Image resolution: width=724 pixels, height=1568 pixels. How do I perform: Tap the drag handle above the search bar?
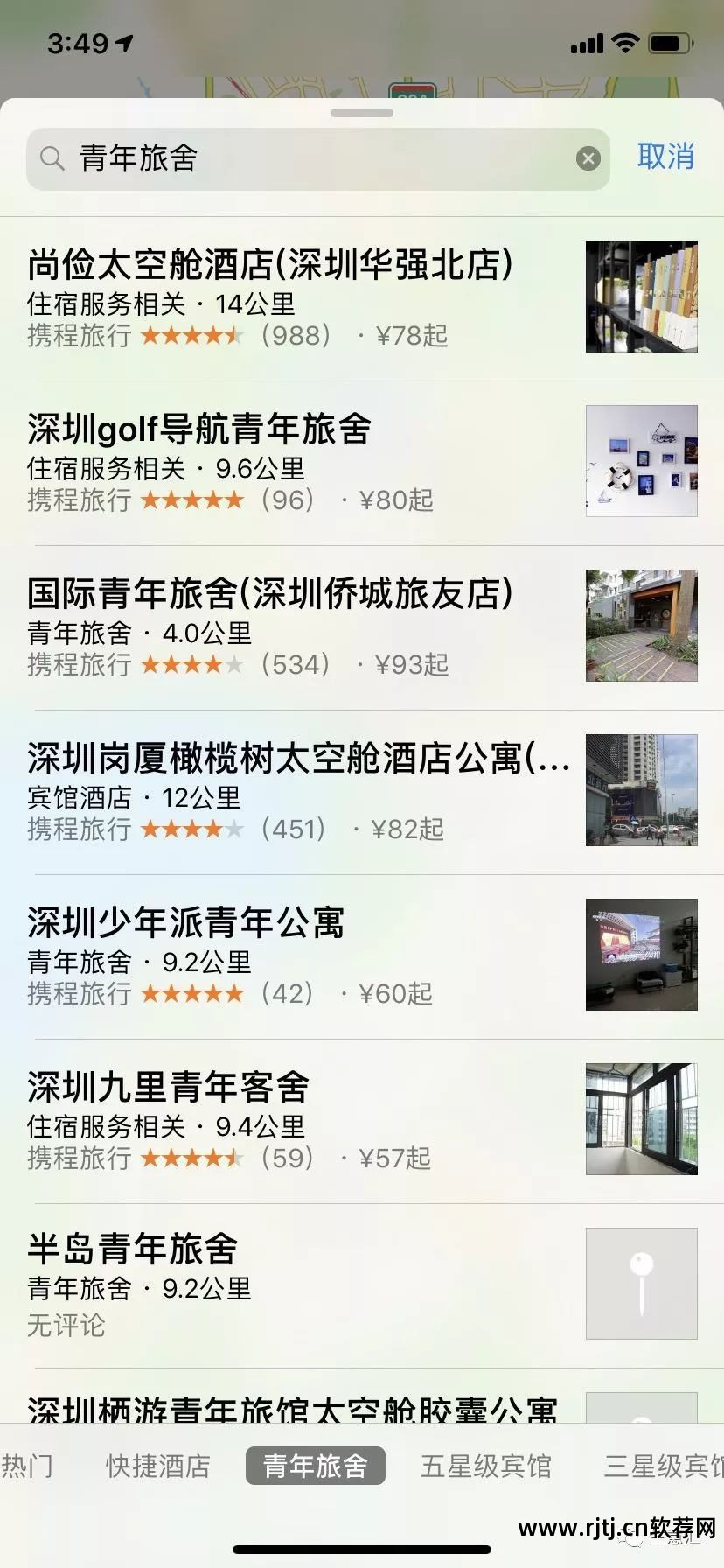click(361, 112)
